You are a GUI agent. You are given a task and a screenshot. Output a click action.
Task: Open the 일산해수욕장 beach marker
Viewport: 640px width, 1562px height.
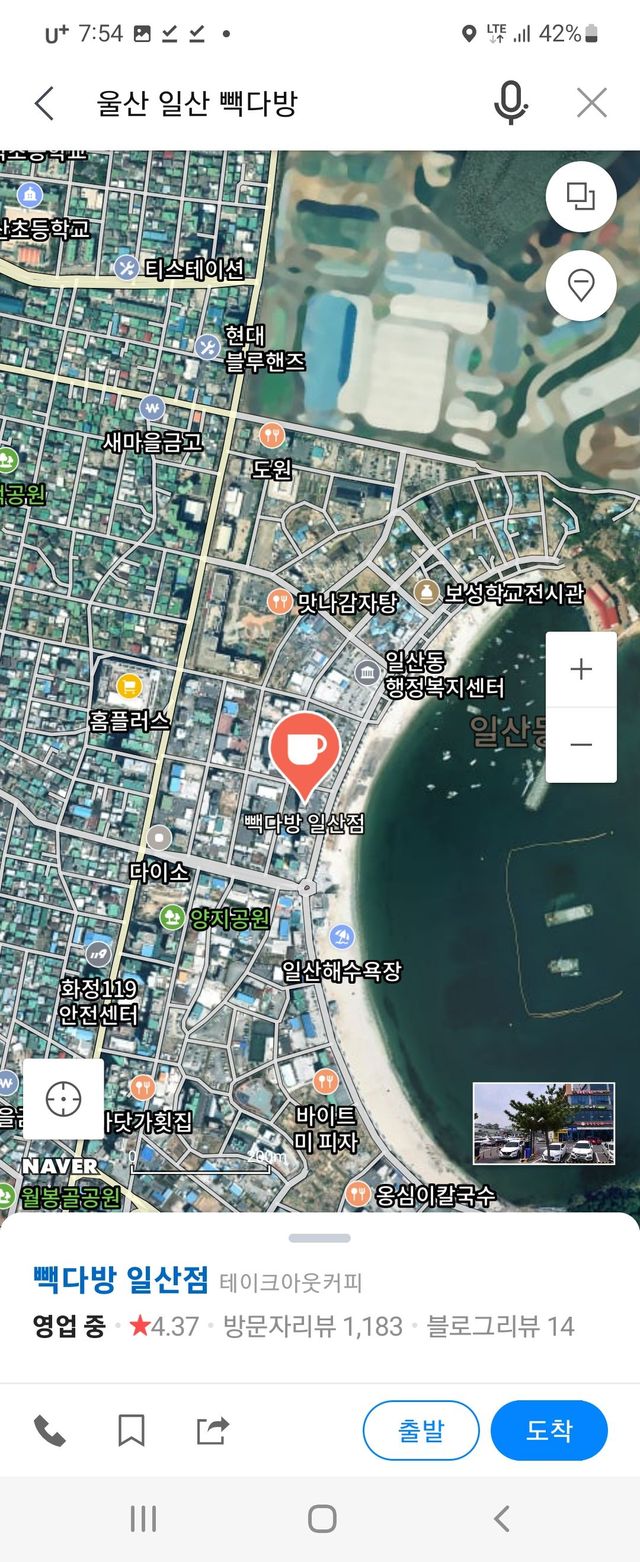342,938
